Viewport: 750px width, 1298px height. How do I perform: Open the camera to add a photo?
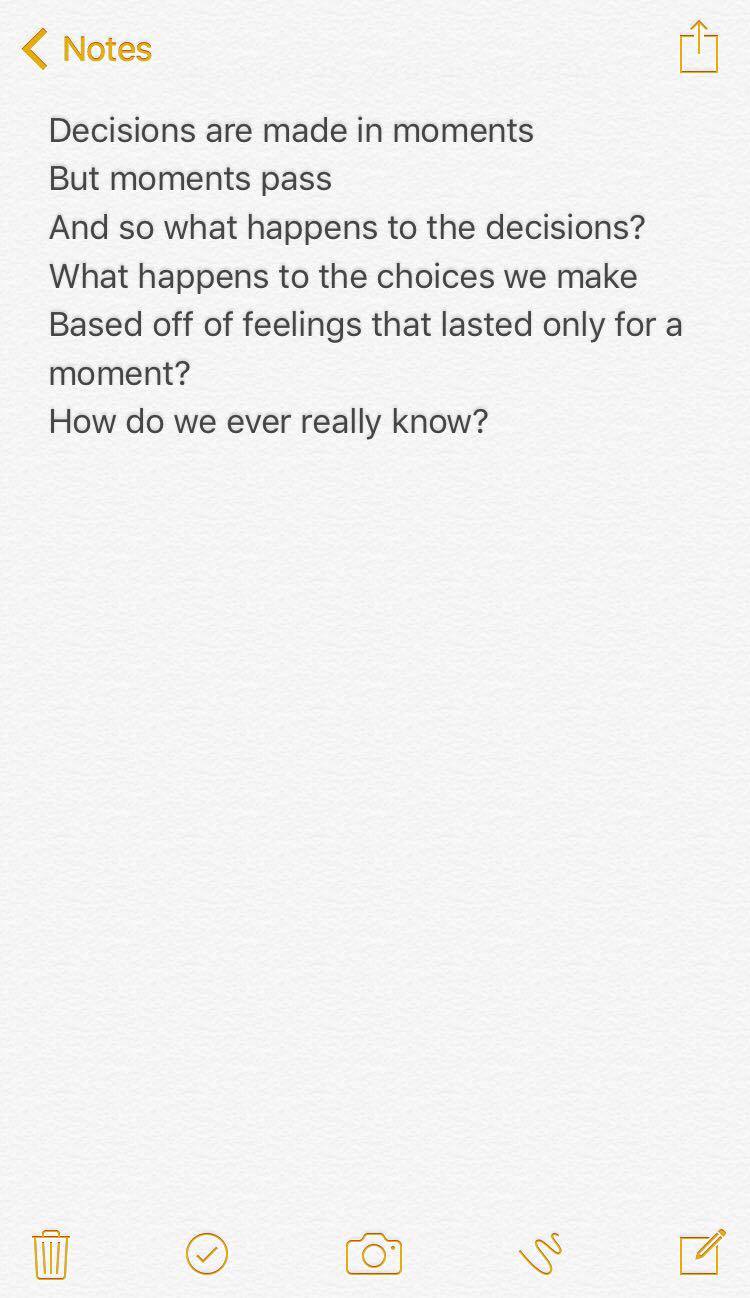[x=374, y=1254]
